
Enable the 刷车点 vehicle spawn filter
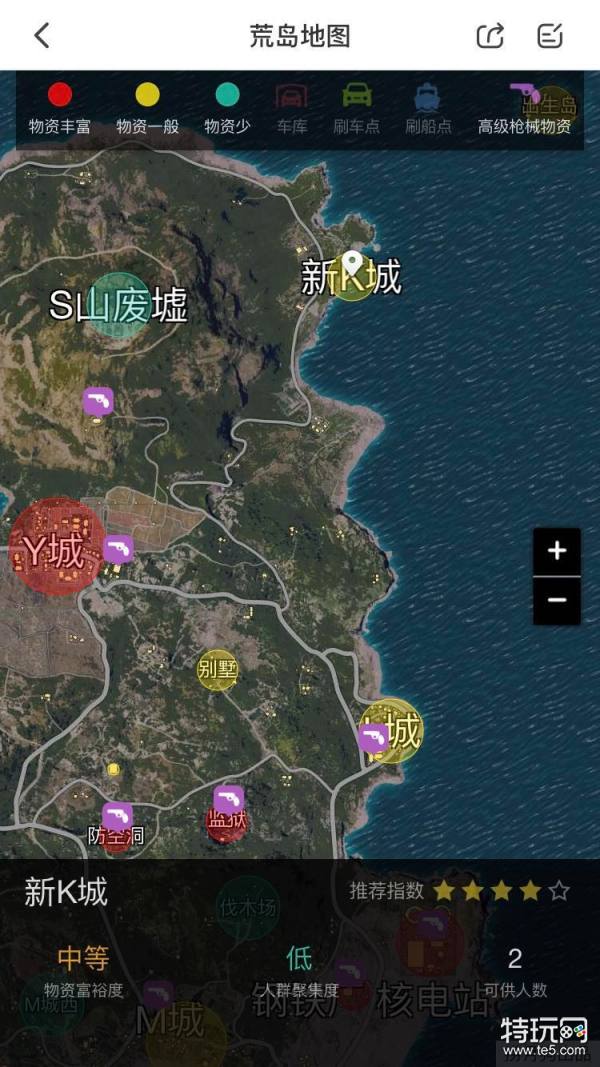click(x=357, y=109)
